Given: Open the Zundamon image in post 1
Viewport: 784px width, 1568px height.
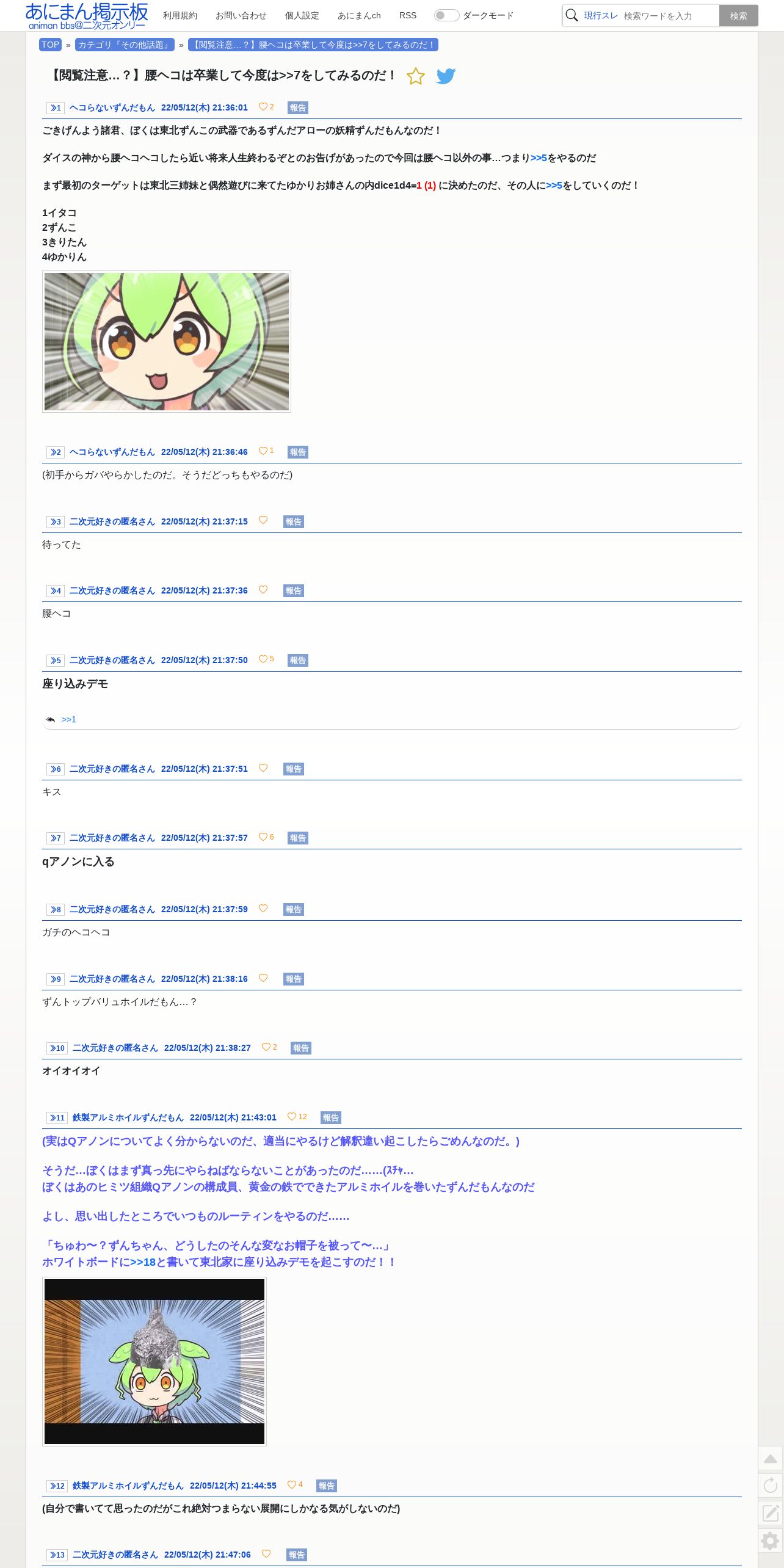Looking at the screenshot, I should pos(167,342).
